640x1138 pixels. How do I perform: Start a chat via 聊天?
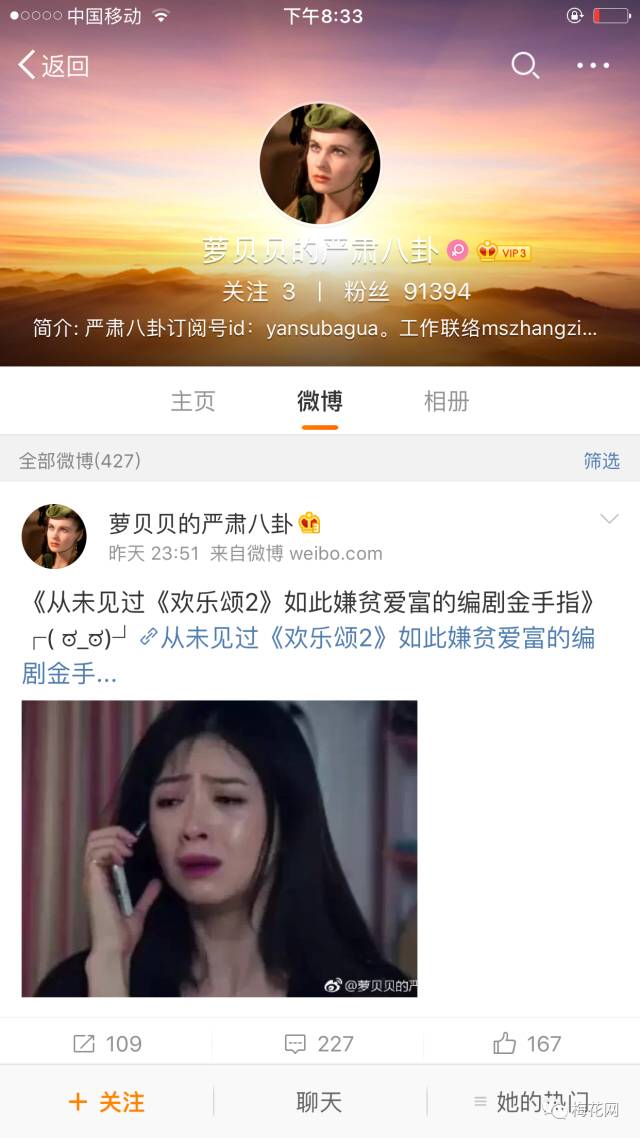pos(320,1102)
